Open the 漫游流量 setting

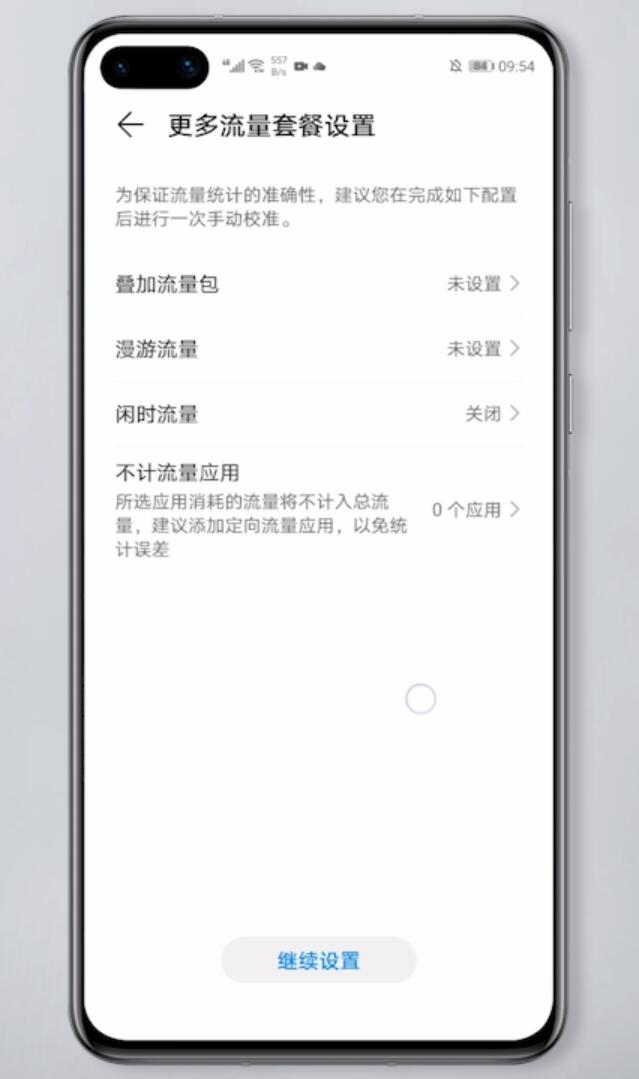click(x=318, y=349)
